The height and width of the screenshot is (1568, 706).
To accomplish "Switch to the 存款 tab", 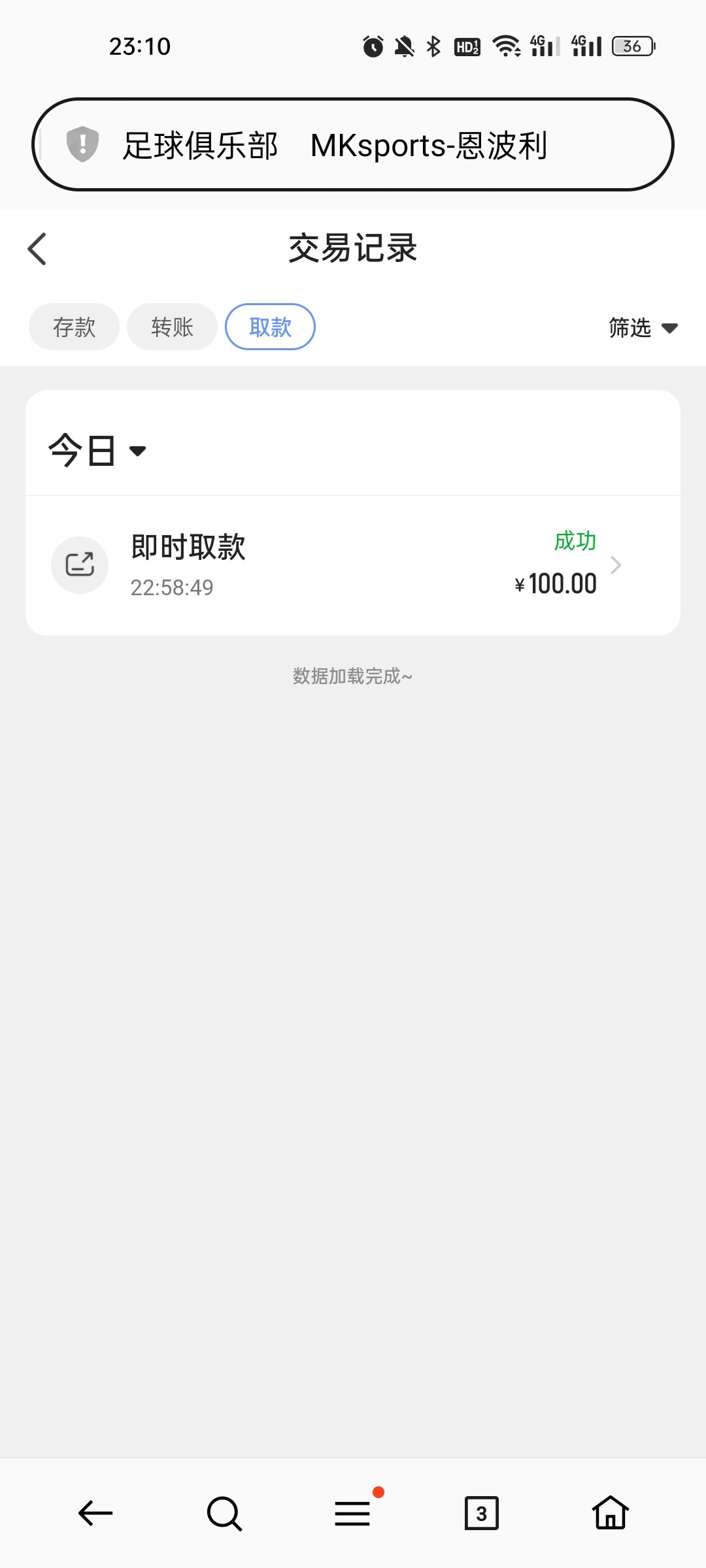I will (x=74, y=327).
